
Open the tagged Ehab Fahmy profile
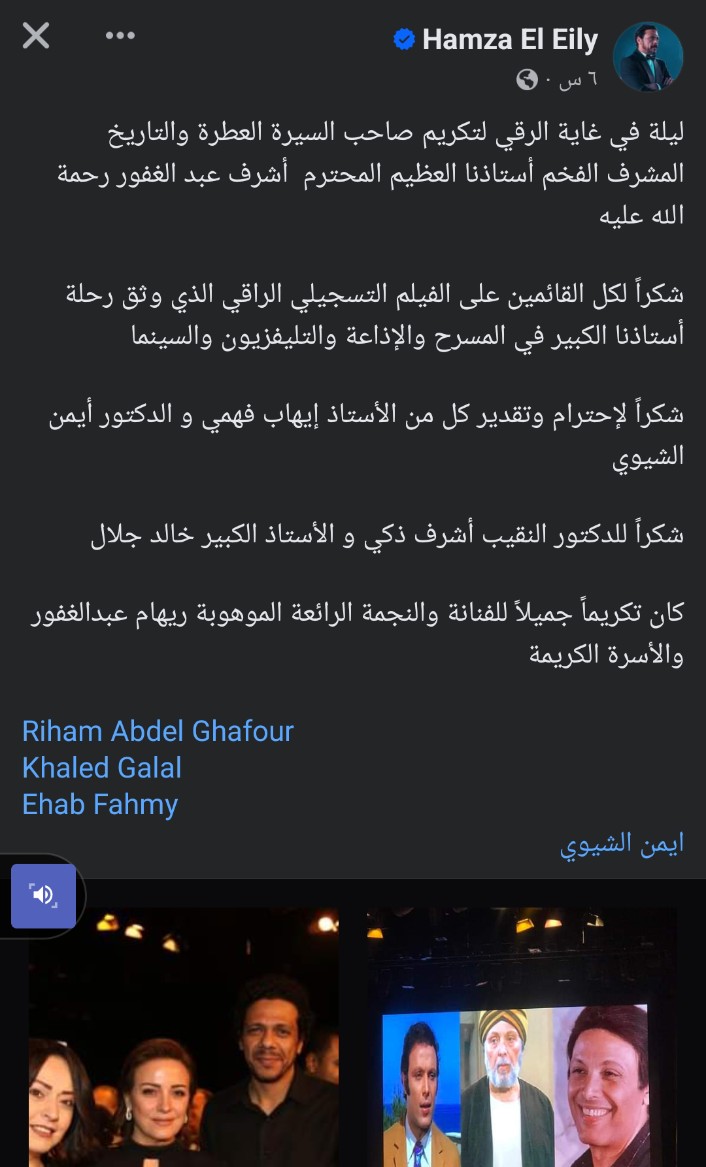click(x=100, y=805)
